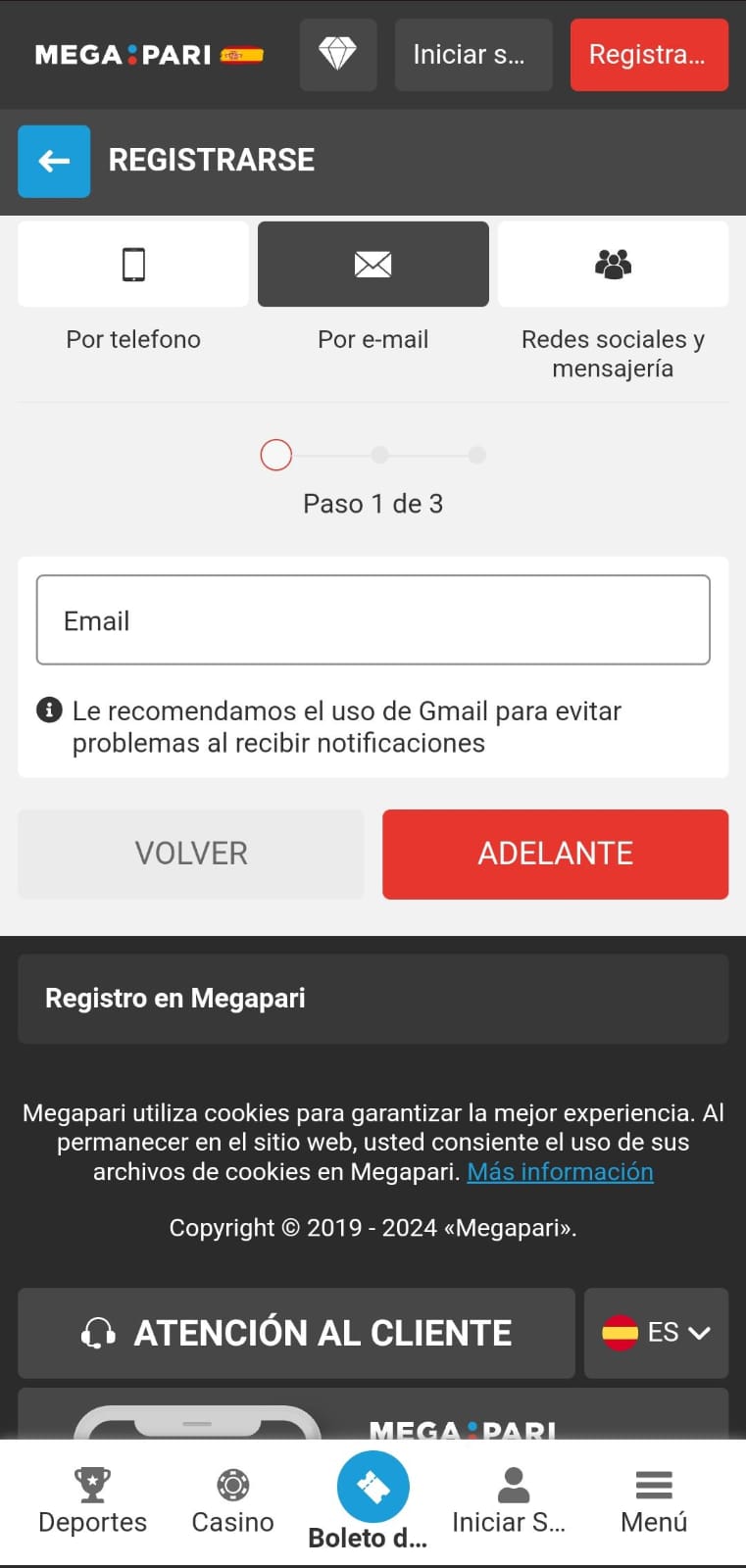Switch to the Deportes tab

click(92, 1501)
